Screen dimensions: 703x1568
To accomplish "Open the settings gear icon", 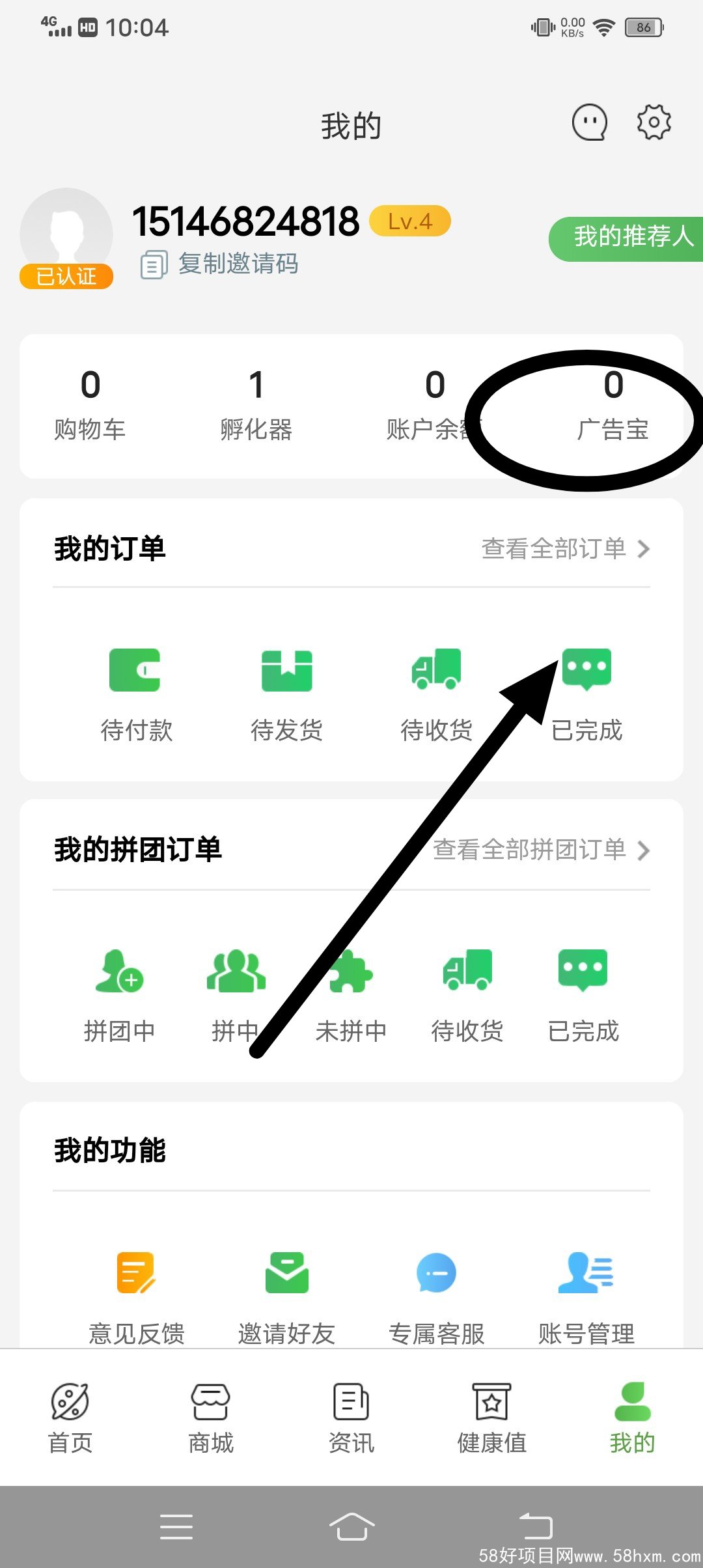I will tap(654, 122).
